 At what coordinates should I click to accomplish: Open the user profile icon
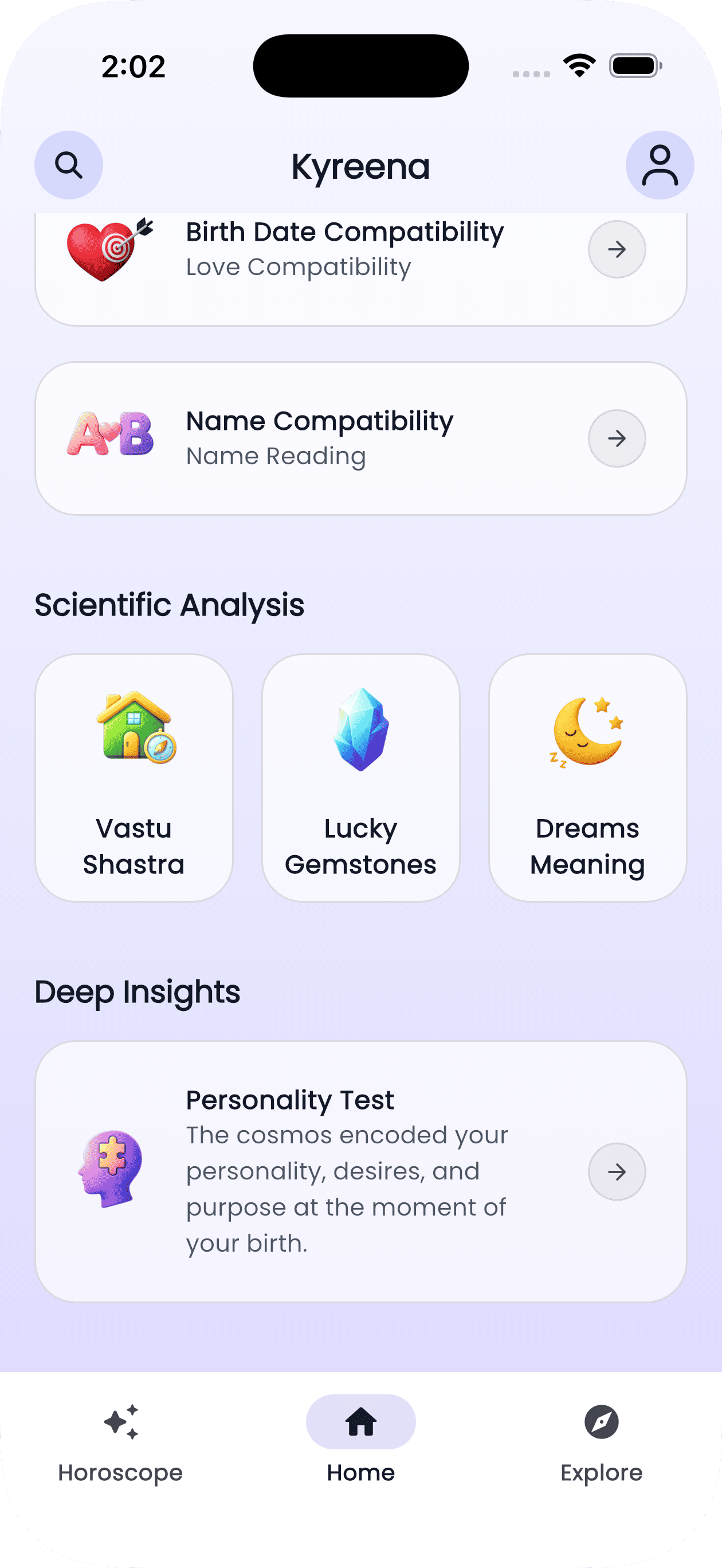coord(660,165)
